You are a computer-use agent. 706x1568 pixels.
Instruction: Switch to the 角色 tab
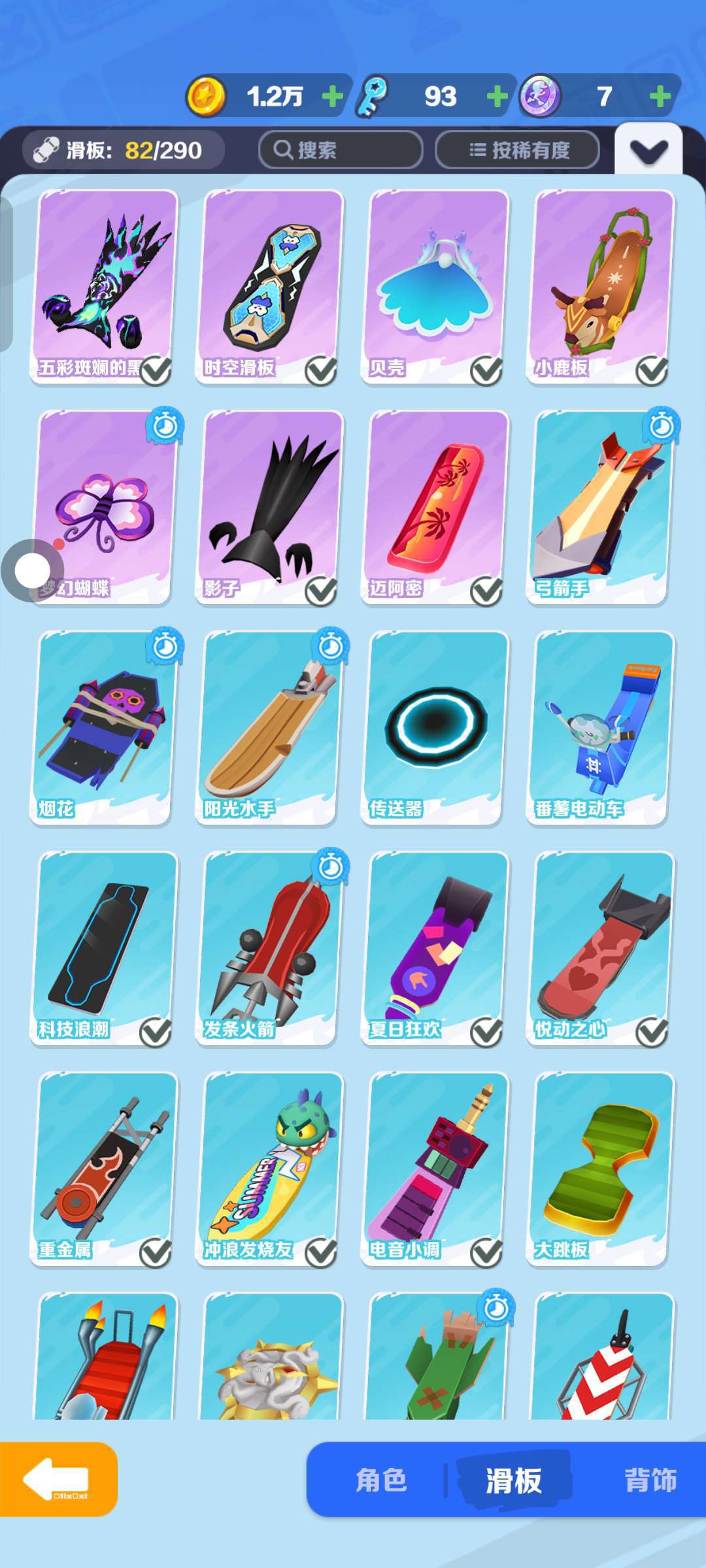[381, 1480]
